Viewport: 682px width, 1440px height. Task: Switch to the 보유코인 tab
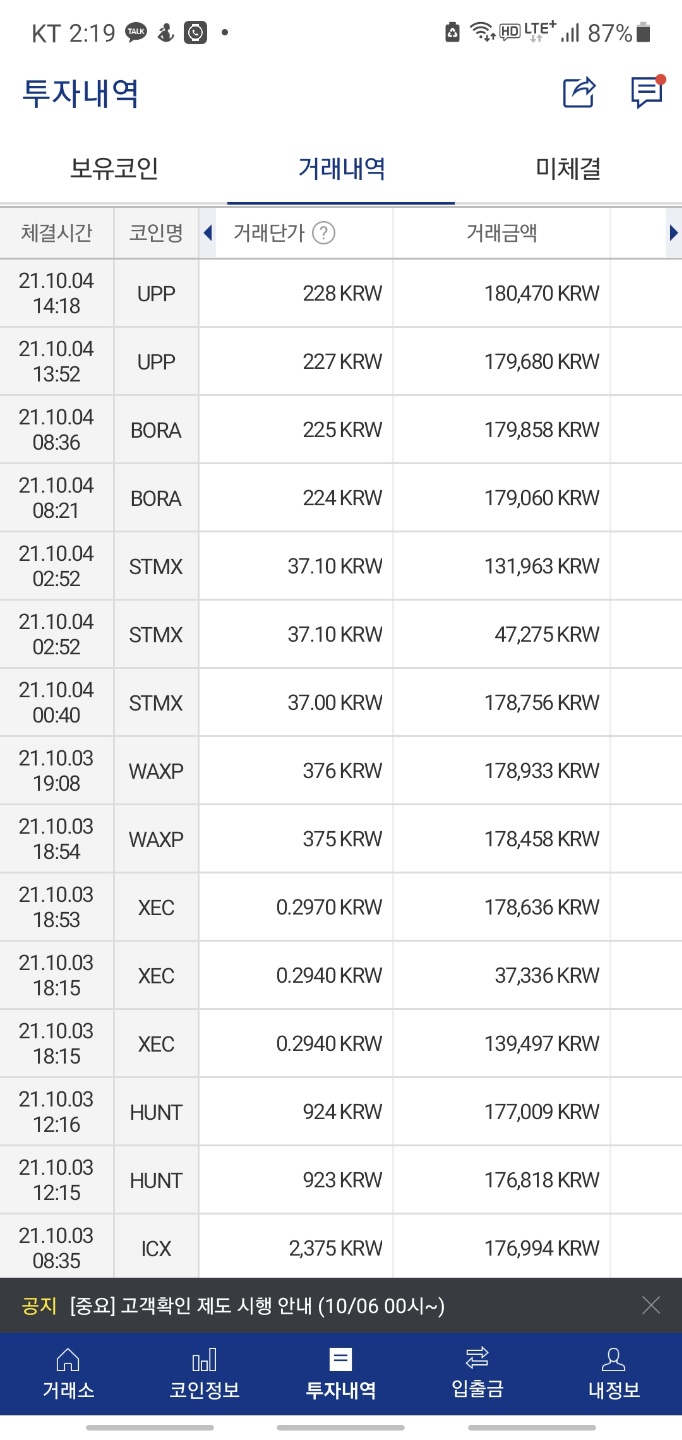114,168
